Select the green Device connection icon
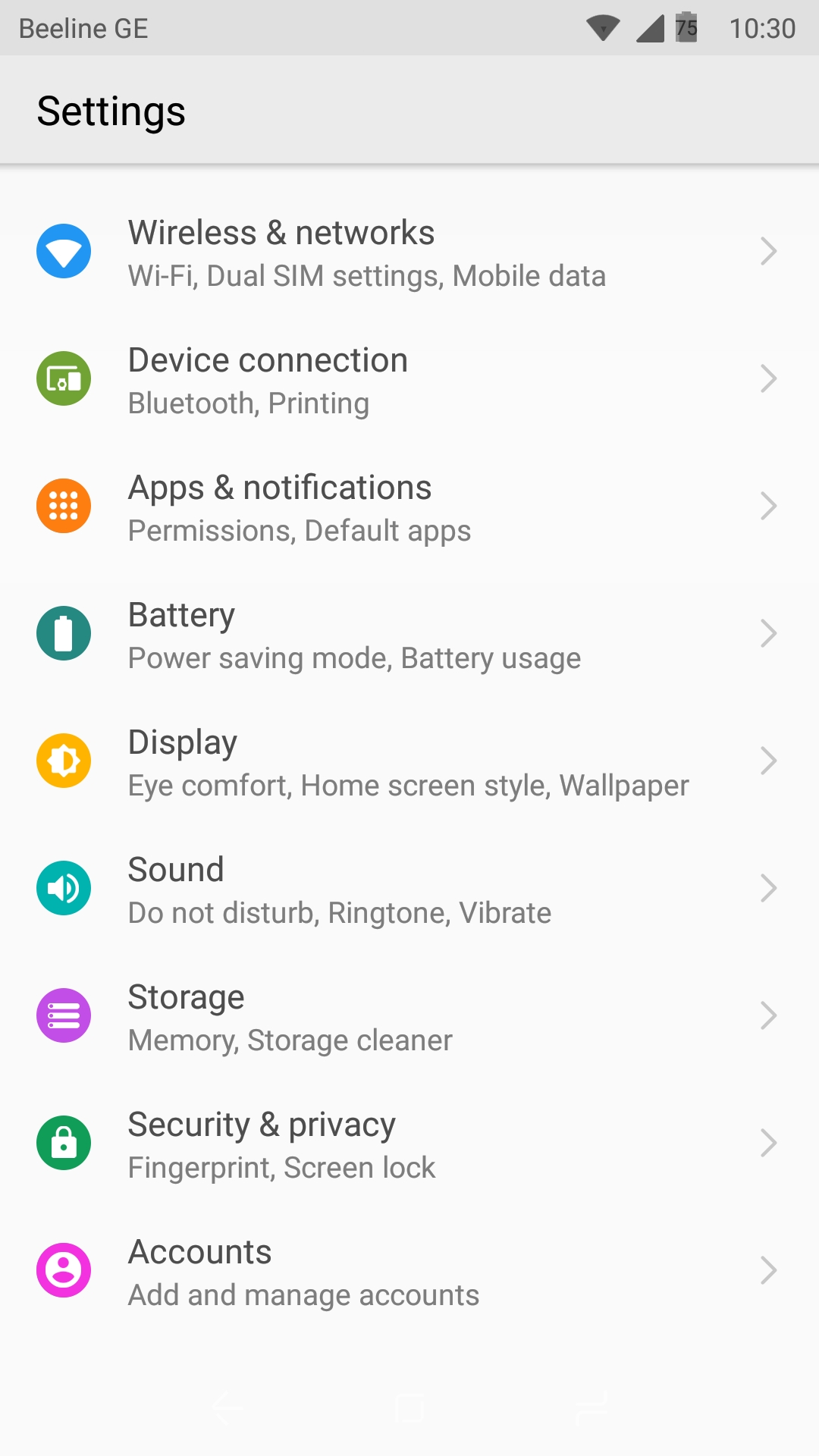The height and width of the screenshot is (1456, 819). (64, 378)
